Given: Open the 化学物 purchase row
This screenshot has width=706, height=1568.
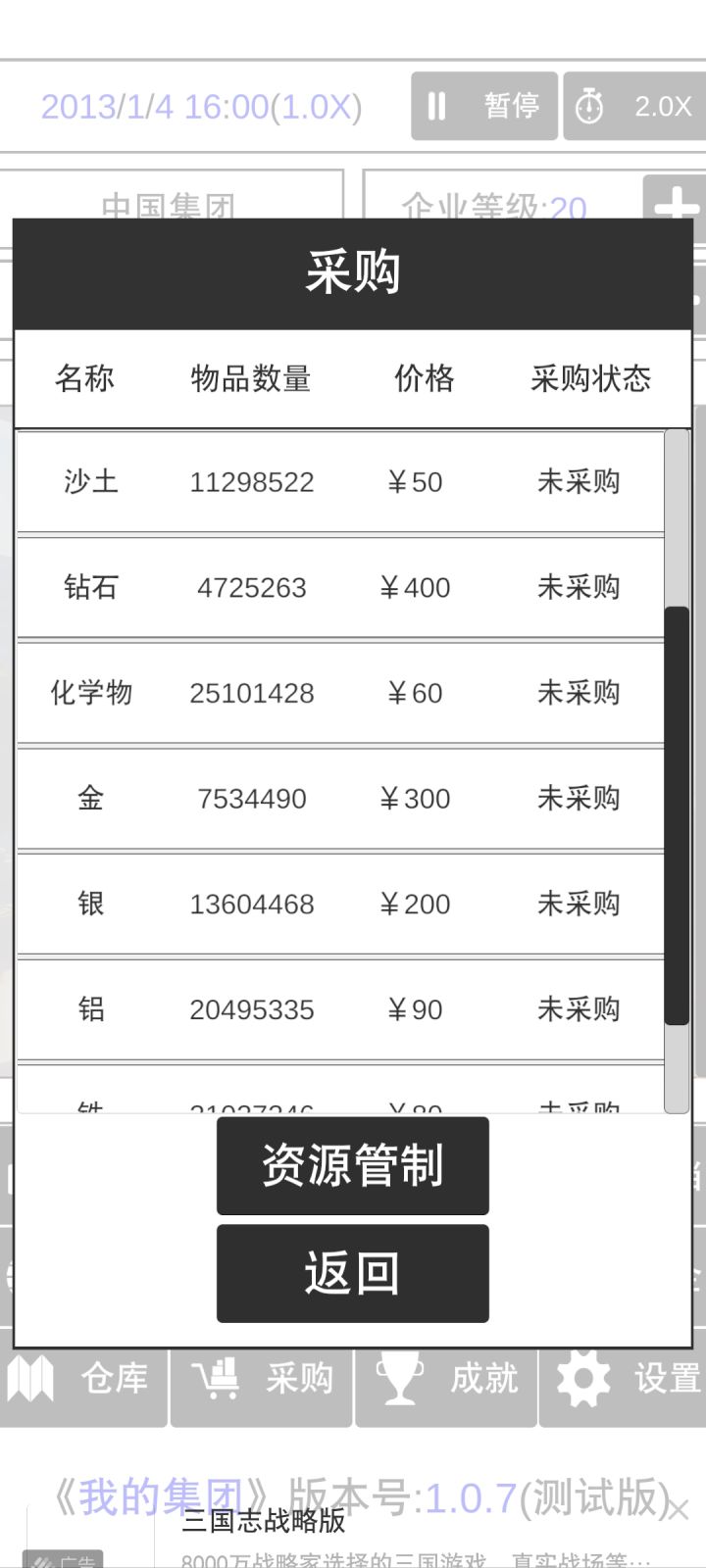Looking at the screenshot, I should tap(340, 693).
